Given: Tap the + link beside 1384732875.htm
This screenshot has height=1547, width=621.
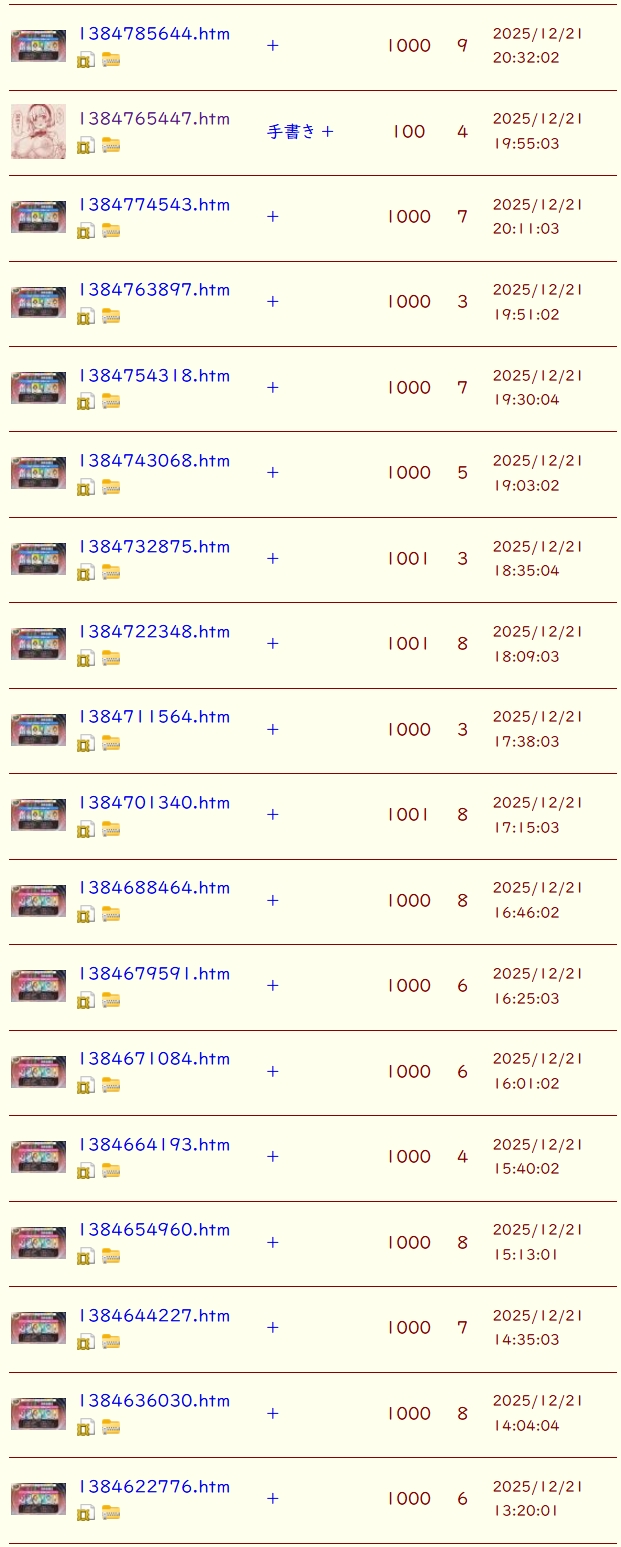Looking at the screenshot, I should [x=272, y=558].
